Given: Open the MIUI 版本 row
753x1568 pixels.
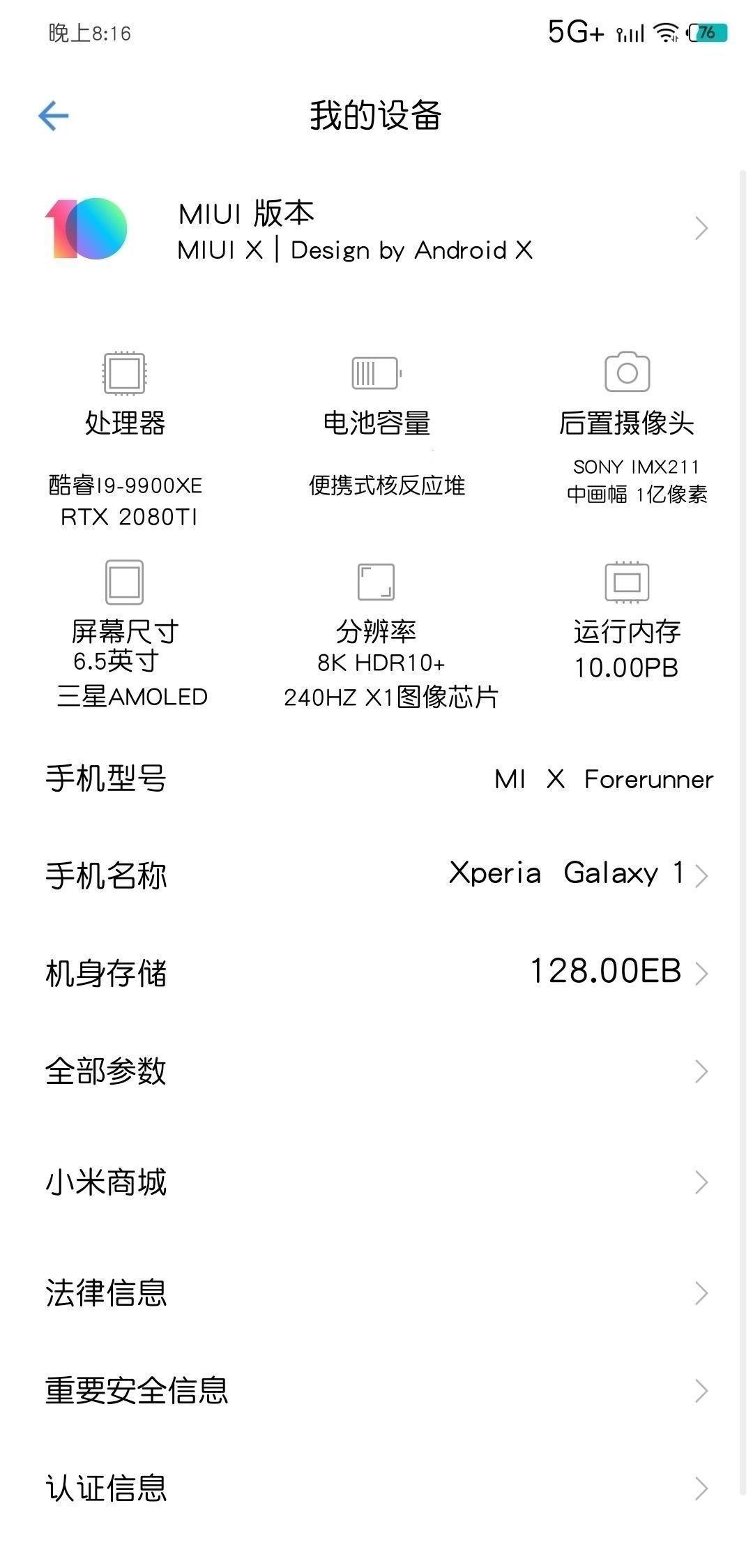Looking at the screenshot, I should [376, 229].
